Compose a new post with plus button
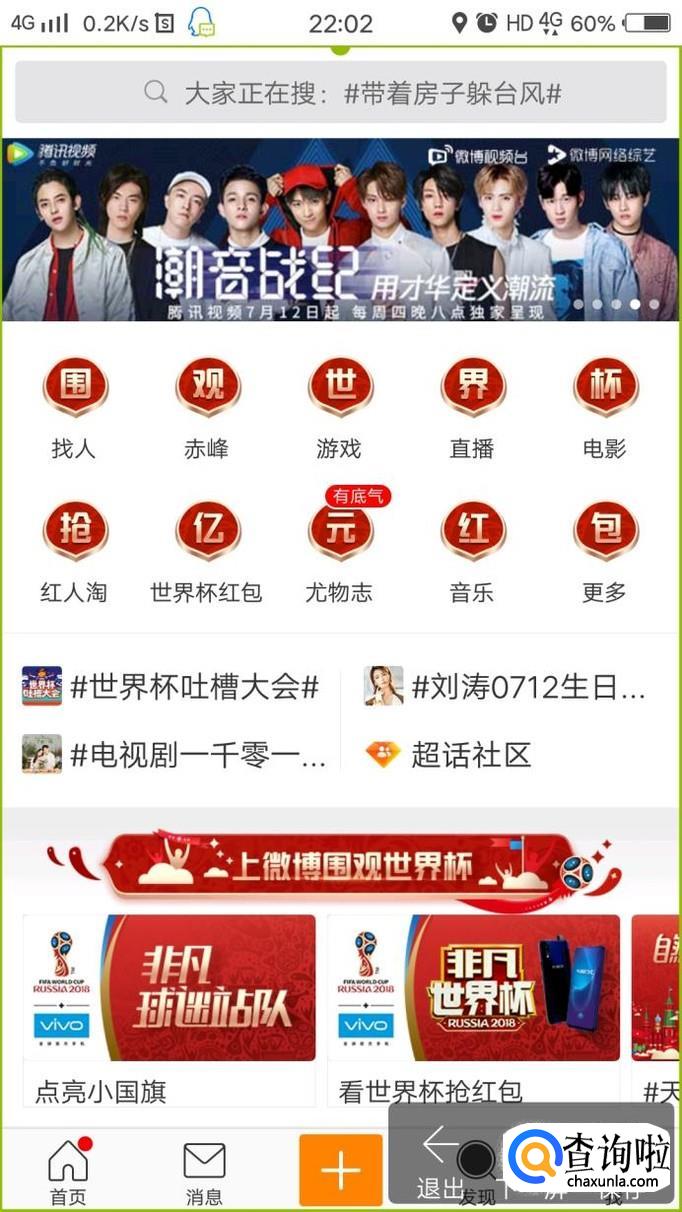Image resolution: width=682 pixels, height=1212 pixels. [x=340, y=1170]
